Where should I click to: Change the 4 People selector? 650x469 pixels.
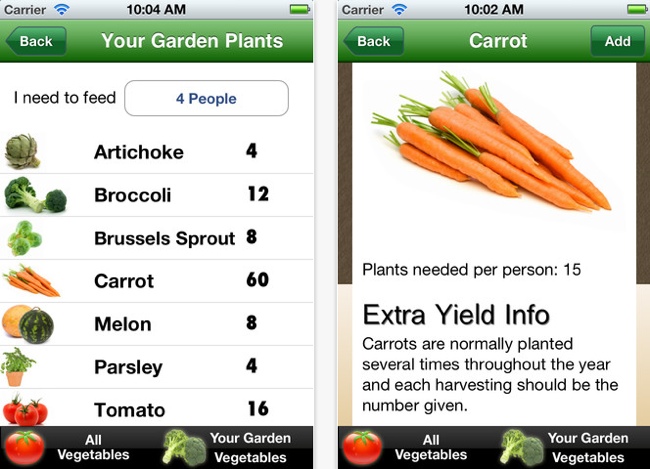click(x=206, y=99)
